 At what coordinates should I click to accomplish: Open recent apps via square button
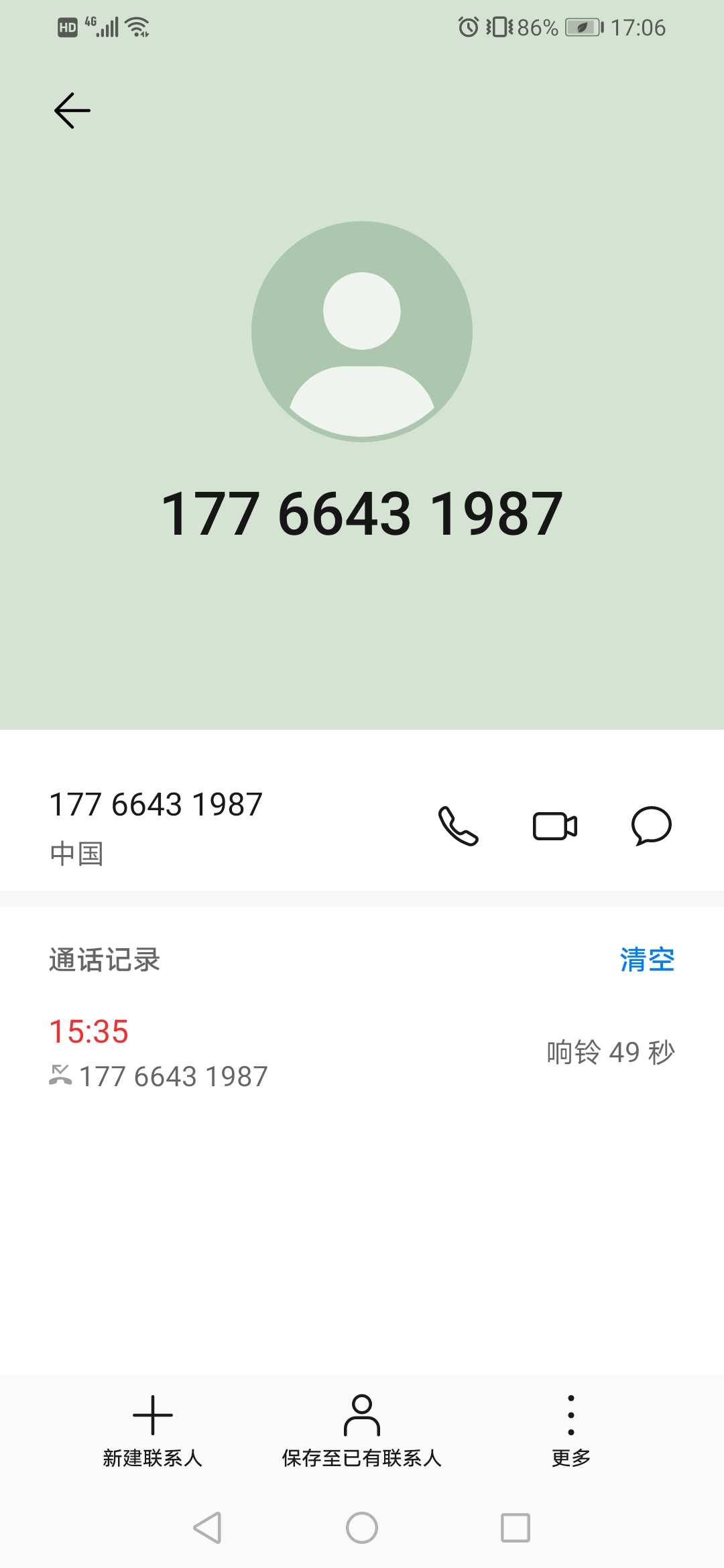pyautogui.click(x=516, y=1528)
